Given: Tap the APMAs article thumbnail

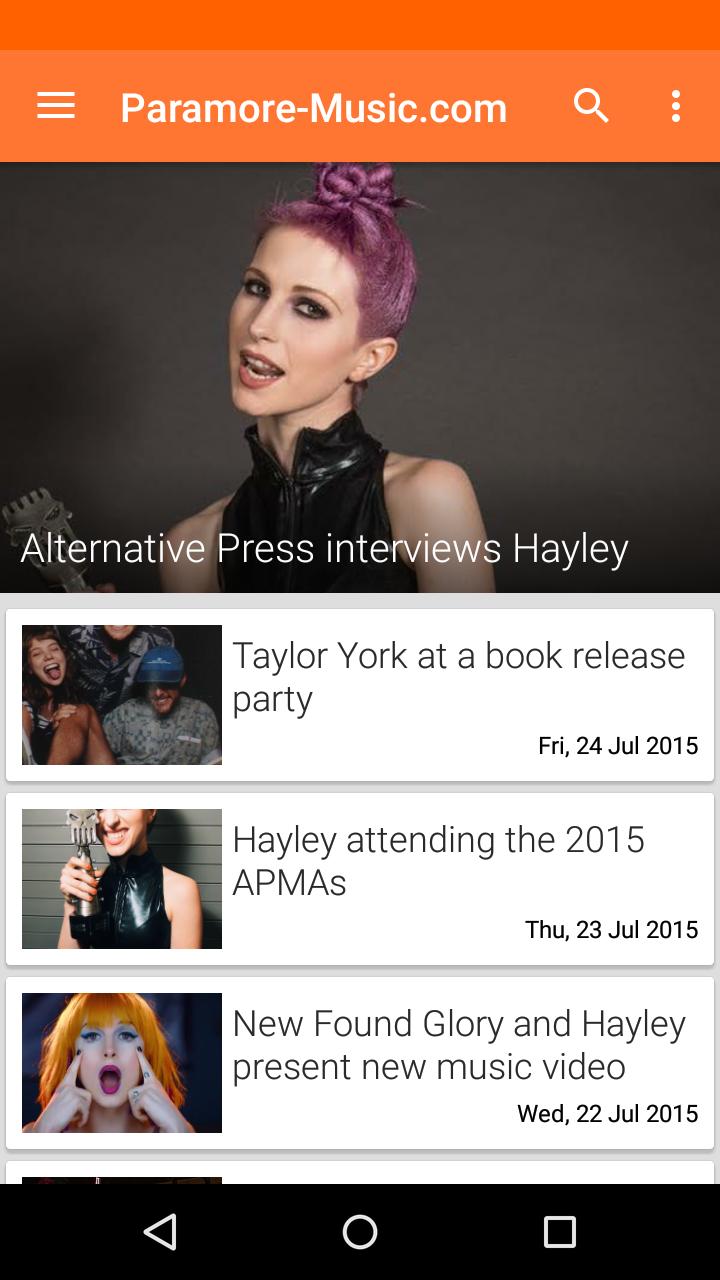Looking at the screenshot, I should click(x=121, y=879).
